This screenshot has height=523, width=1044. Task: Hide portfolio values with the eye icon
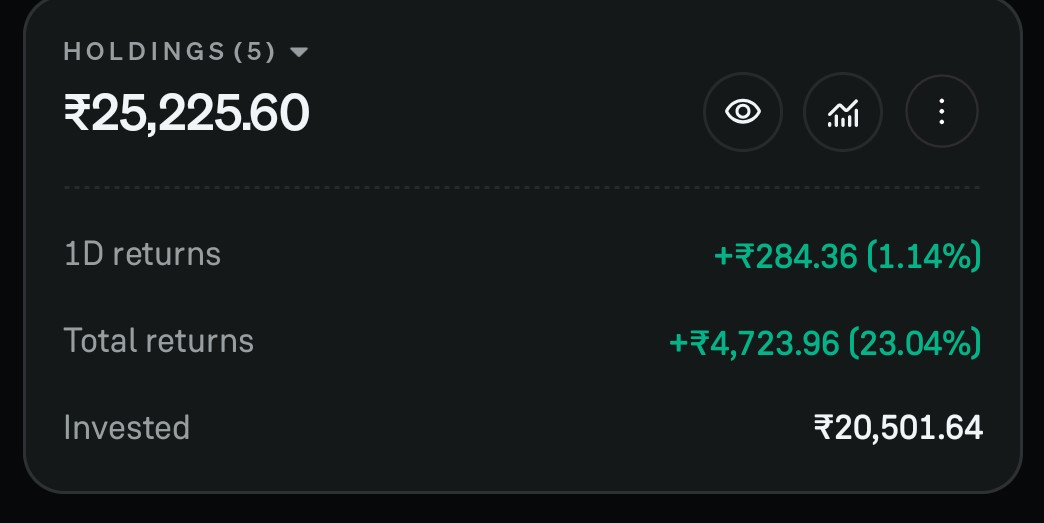742,112
